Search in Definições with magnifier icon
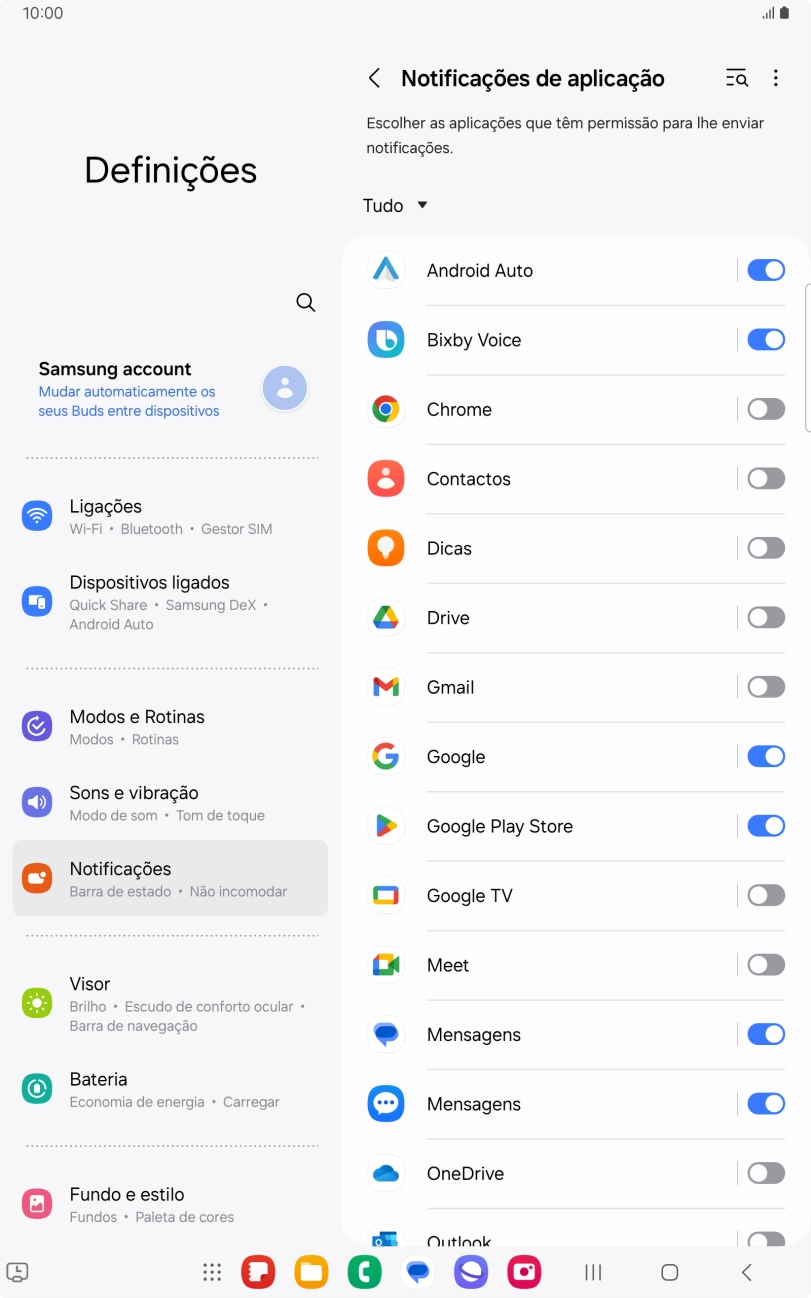This screenshot has width=811, height=1298. coord(306,302)
